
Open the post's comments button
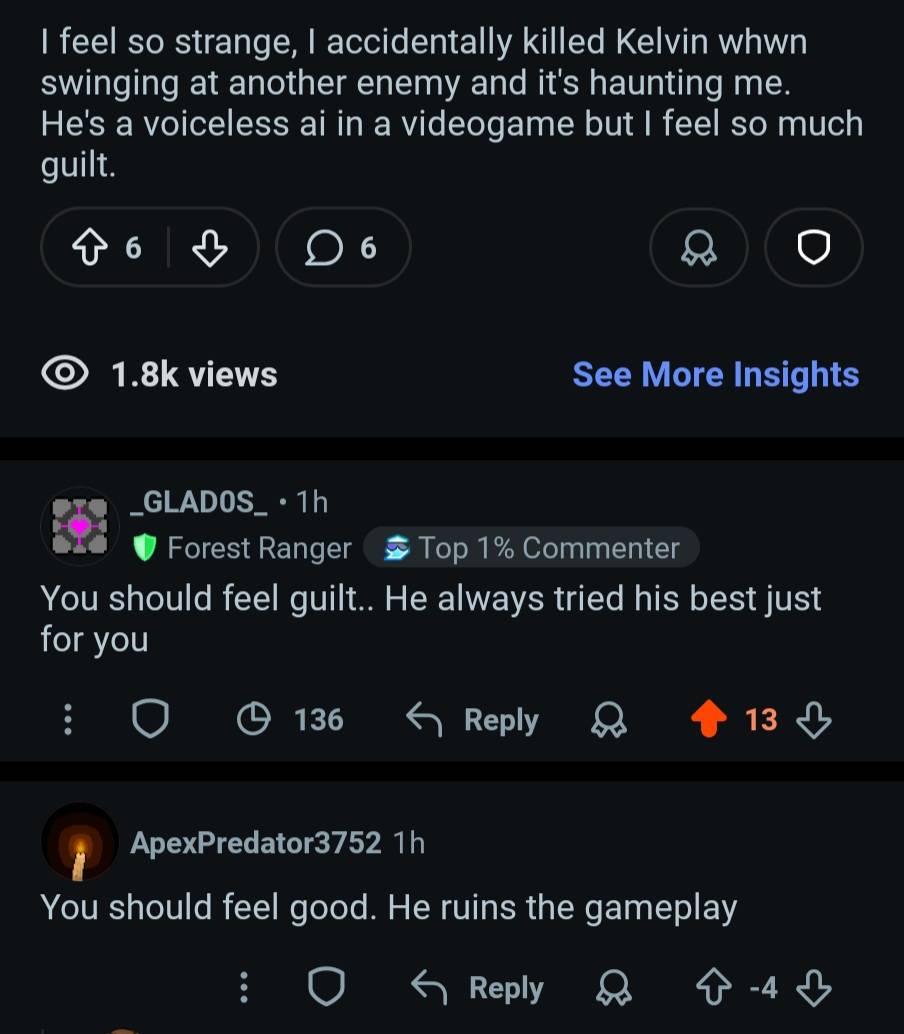coord(342,248)
